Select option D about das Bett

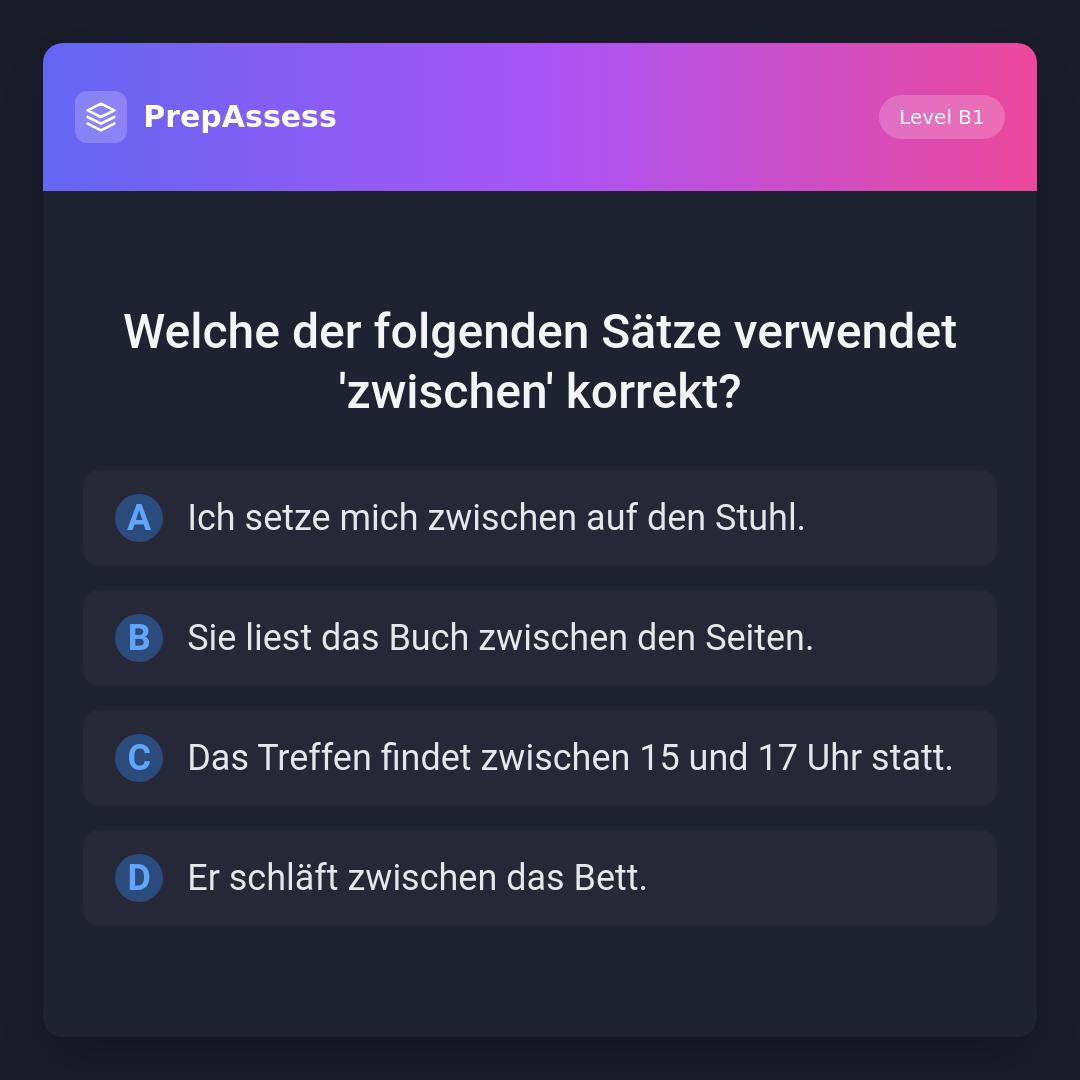click(540, 878)
